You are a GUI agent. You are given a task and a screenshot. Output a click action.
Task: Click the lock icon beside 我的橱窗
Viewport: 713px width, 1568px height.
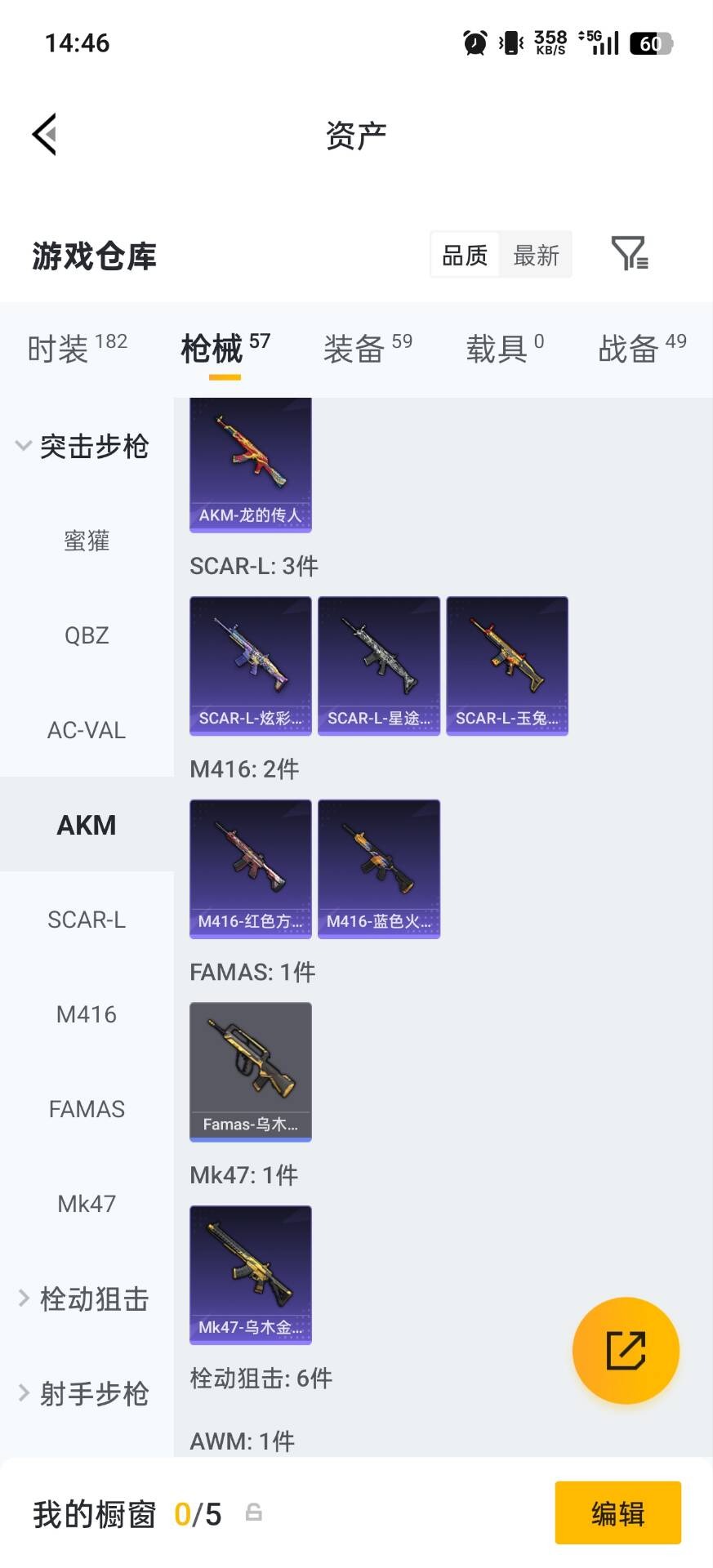pos(253,1514)
